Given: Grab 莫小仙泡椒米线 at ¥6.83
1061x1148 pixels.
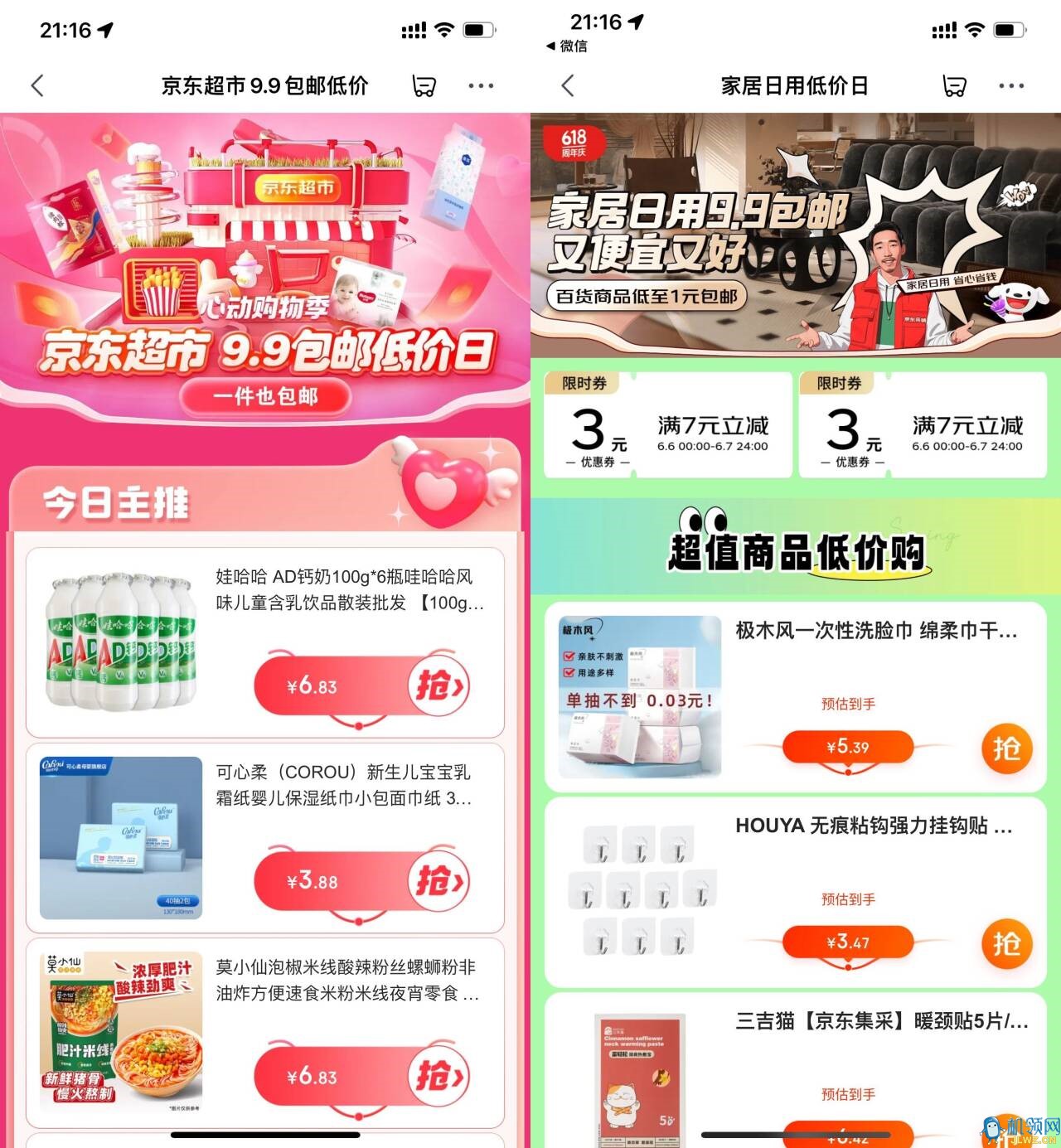Looking at the screenshot, I should tap(440, 1076).
